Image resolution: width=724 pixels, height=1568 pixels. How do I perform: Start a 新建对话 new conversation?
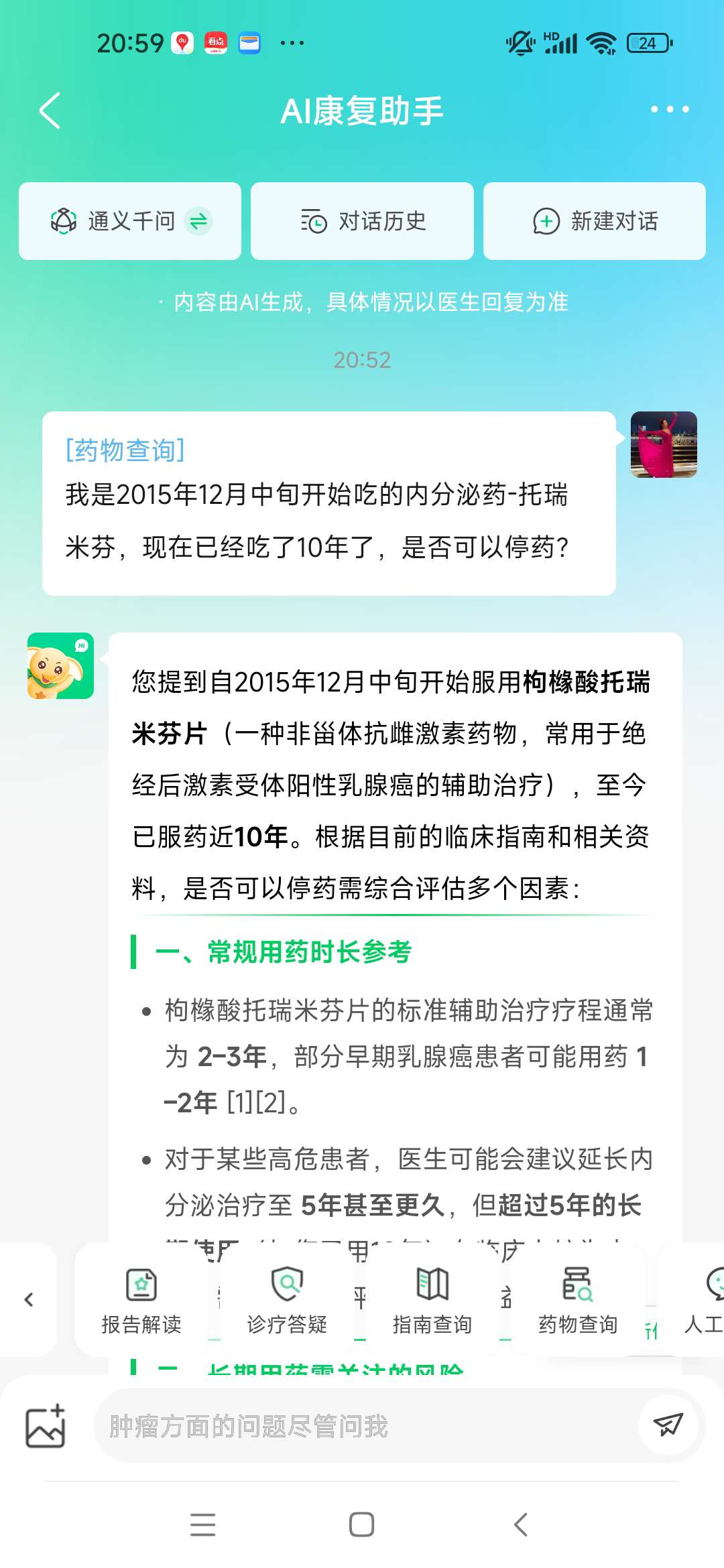tap(594, 221)
